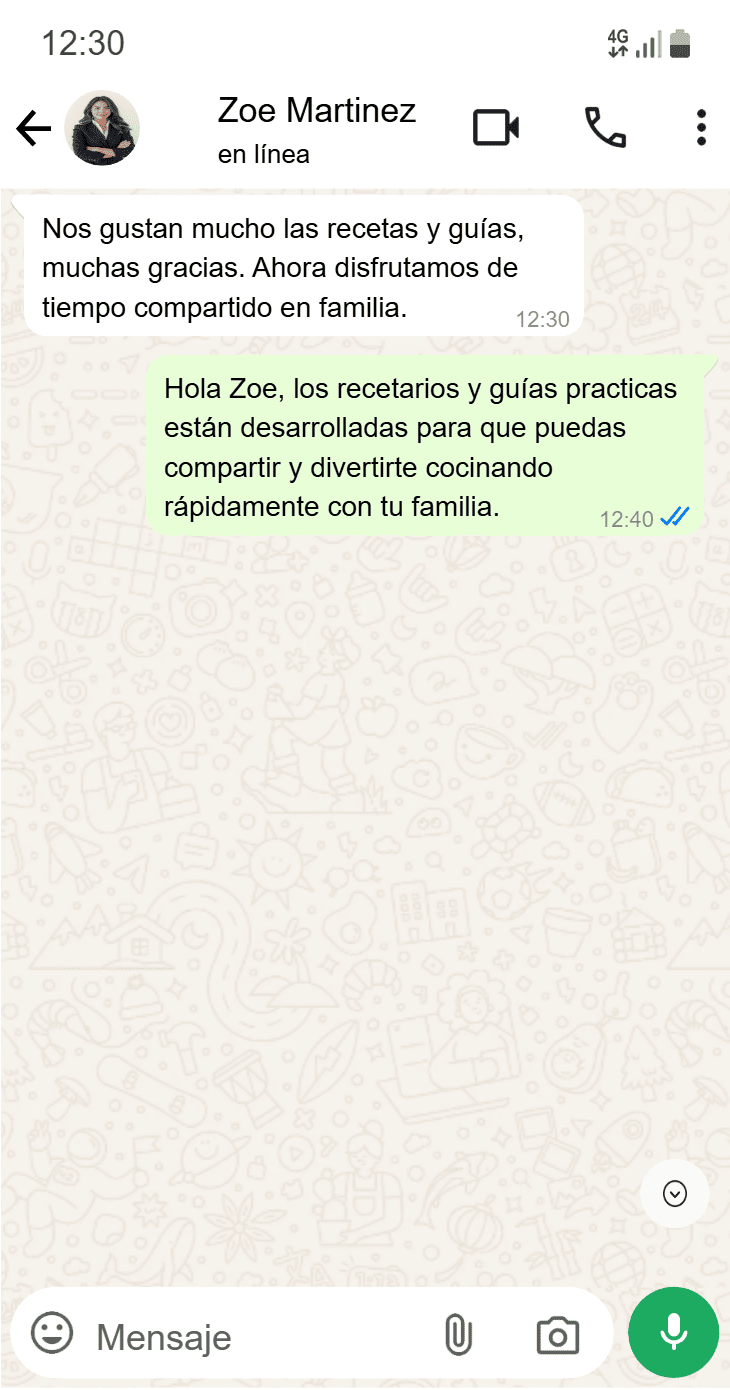Tap the back arrow to exit chat
The height and width of the screenshot is (1390, 730).
coord(32,128)
